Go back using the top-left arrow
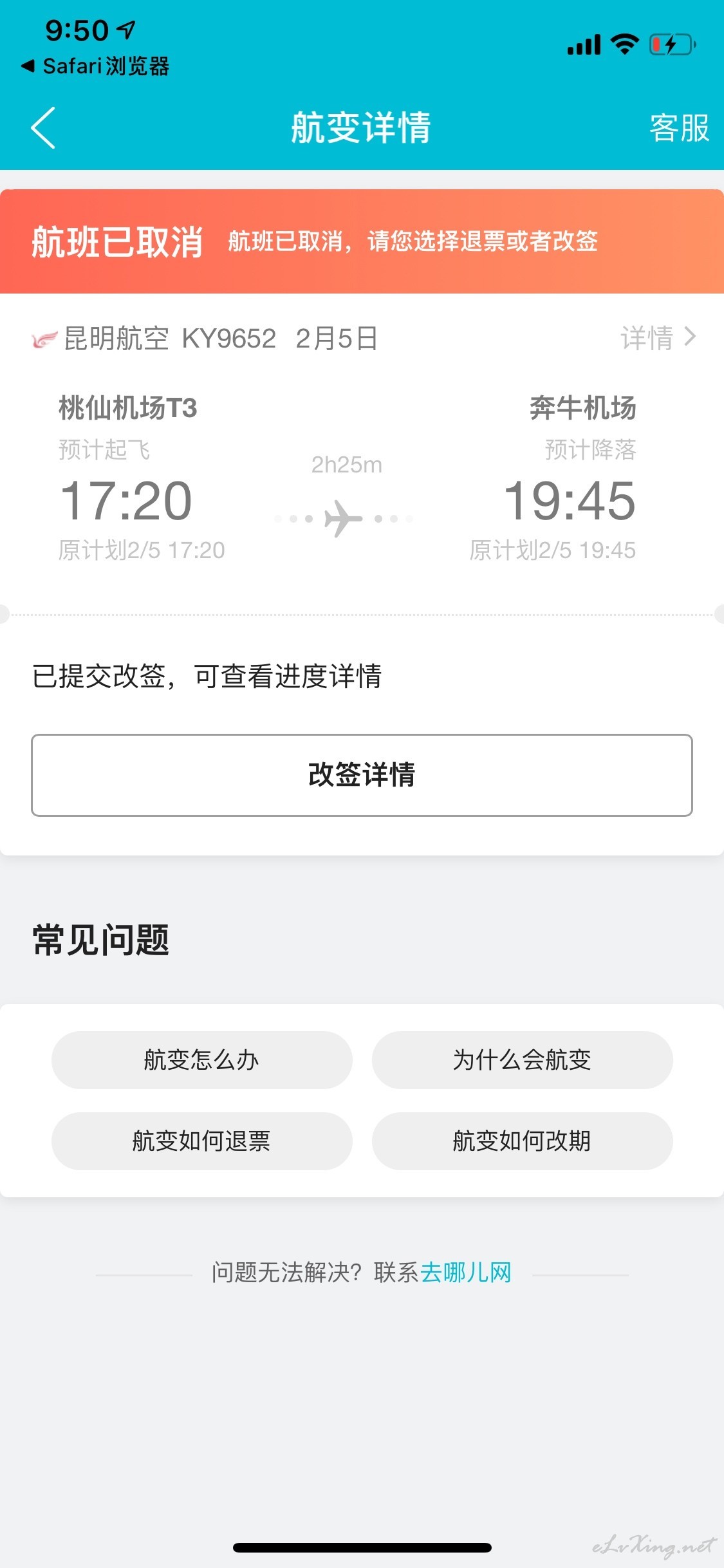724x1568 pixels. [x=43, y=127]
